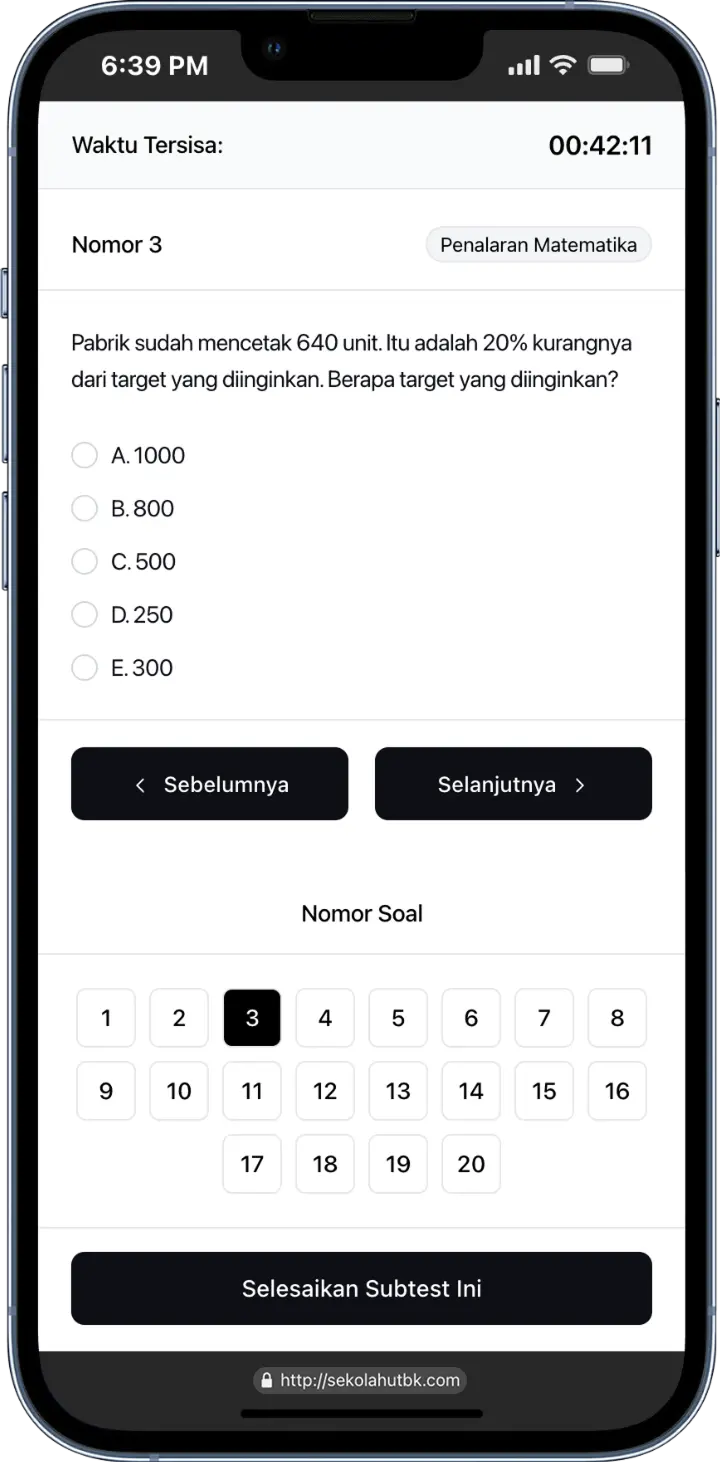Viewport: 720px width, 1462px height.
Task: Go to question number 5
Action: (x=398, y=1018)
